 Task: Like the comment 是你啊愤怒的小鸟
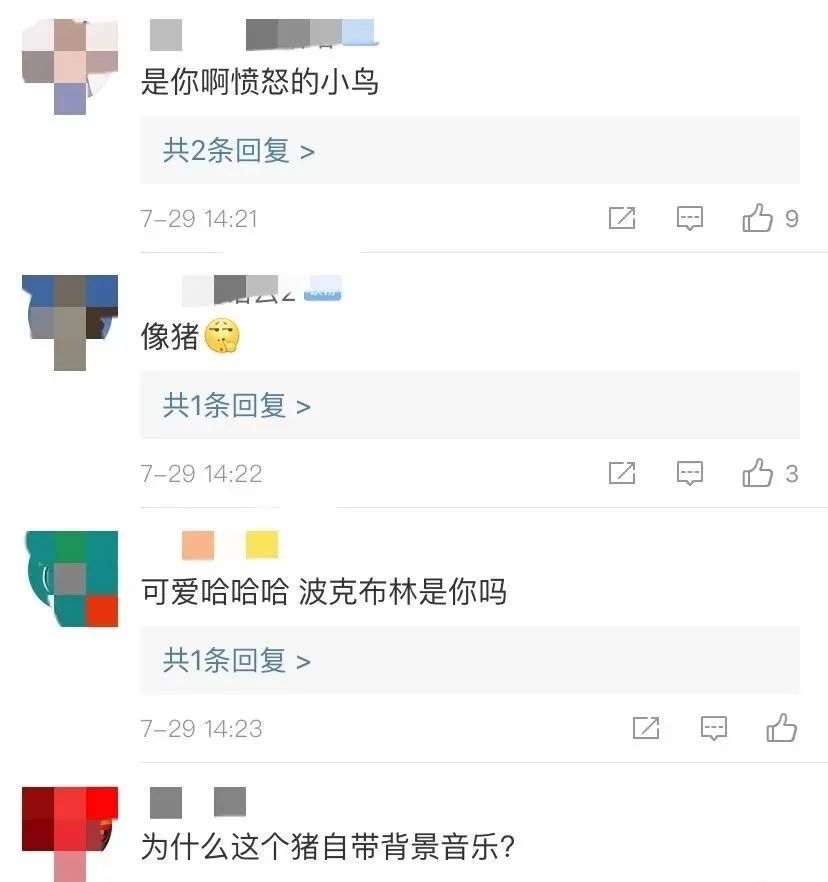pyautogui.click(x=758, y=218)
